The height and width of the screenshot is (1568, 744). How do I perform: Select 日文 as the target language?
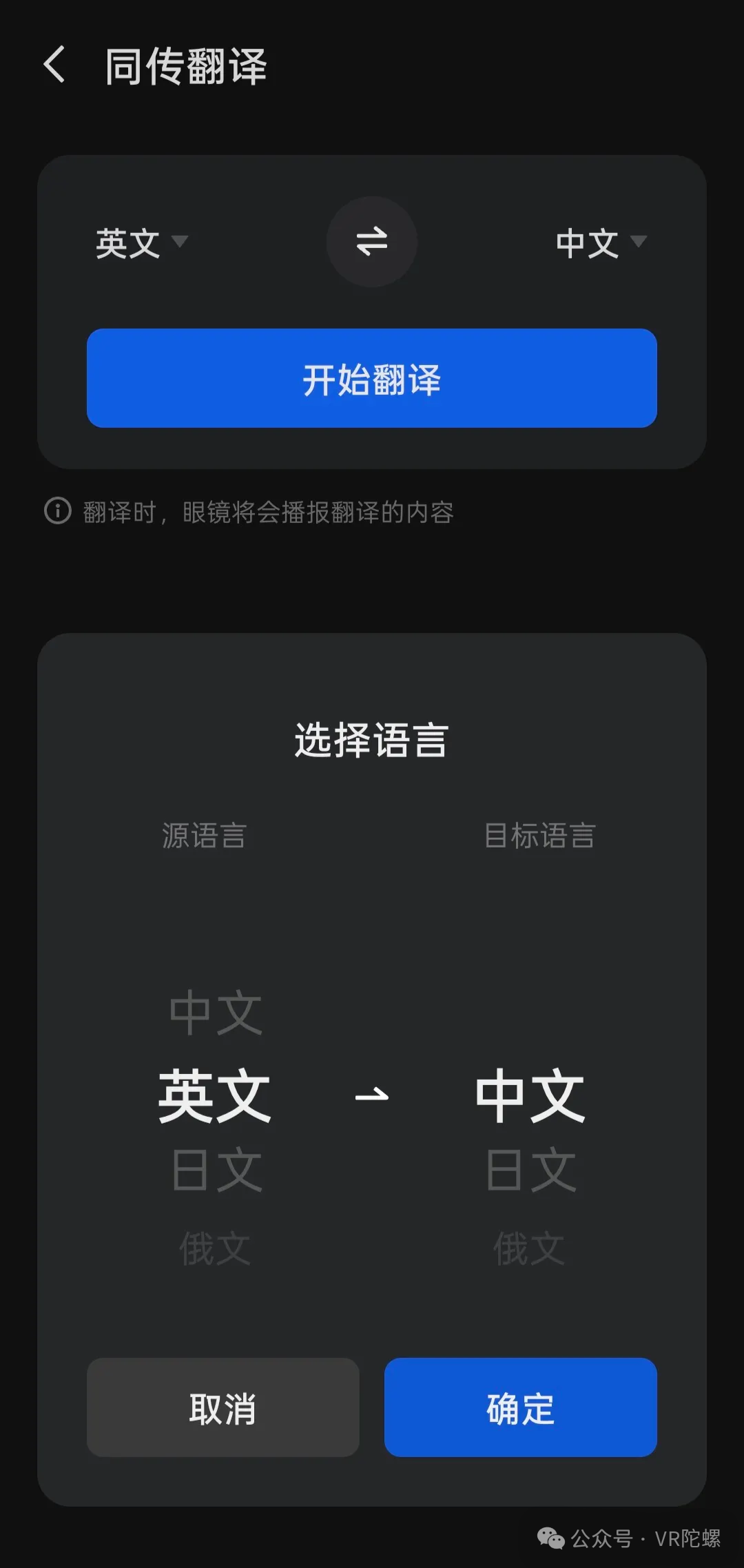pyautogui.click(x=530, y=1170)
